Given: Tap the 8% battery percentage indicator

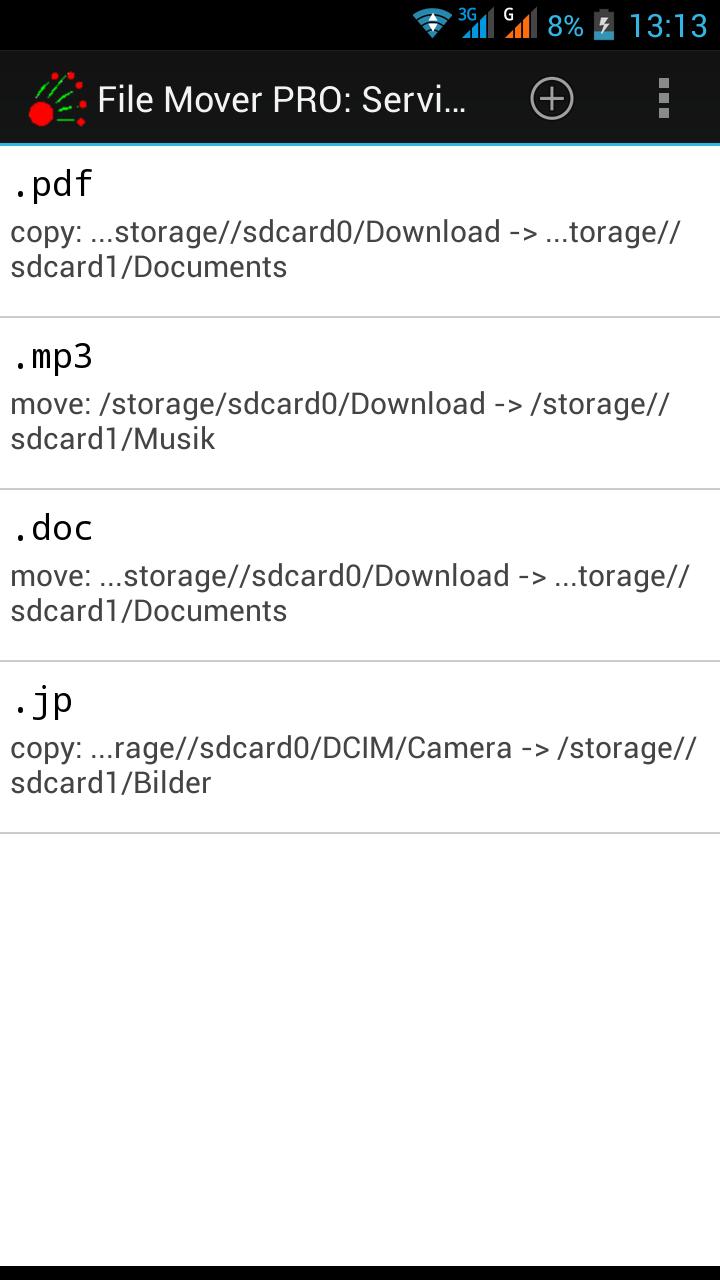Looking at the screenshot, I should (566, 24).
